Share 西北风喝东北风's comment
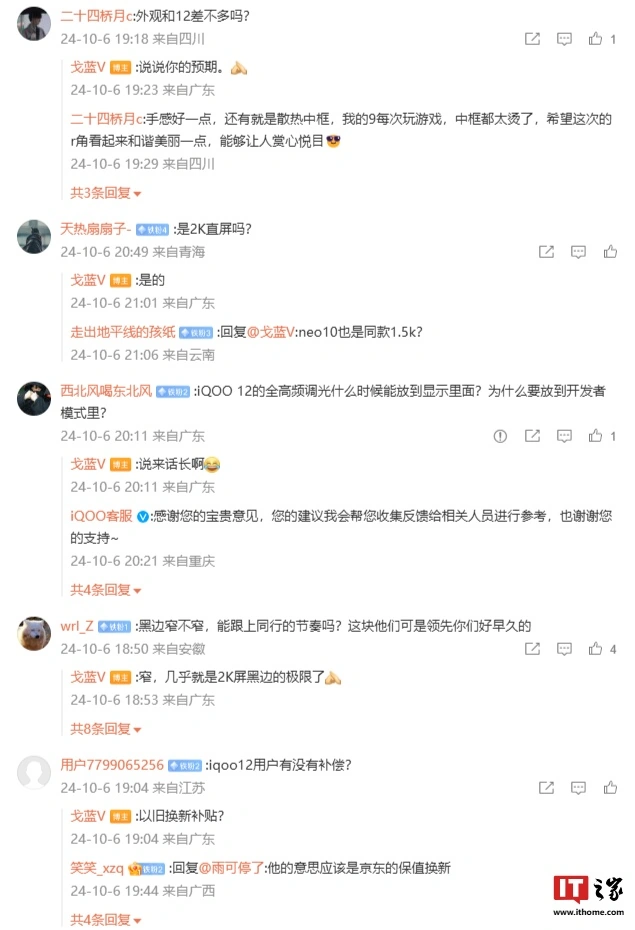Image resolution: width=635 pixels, height=930 pixels. pos(532,436)
